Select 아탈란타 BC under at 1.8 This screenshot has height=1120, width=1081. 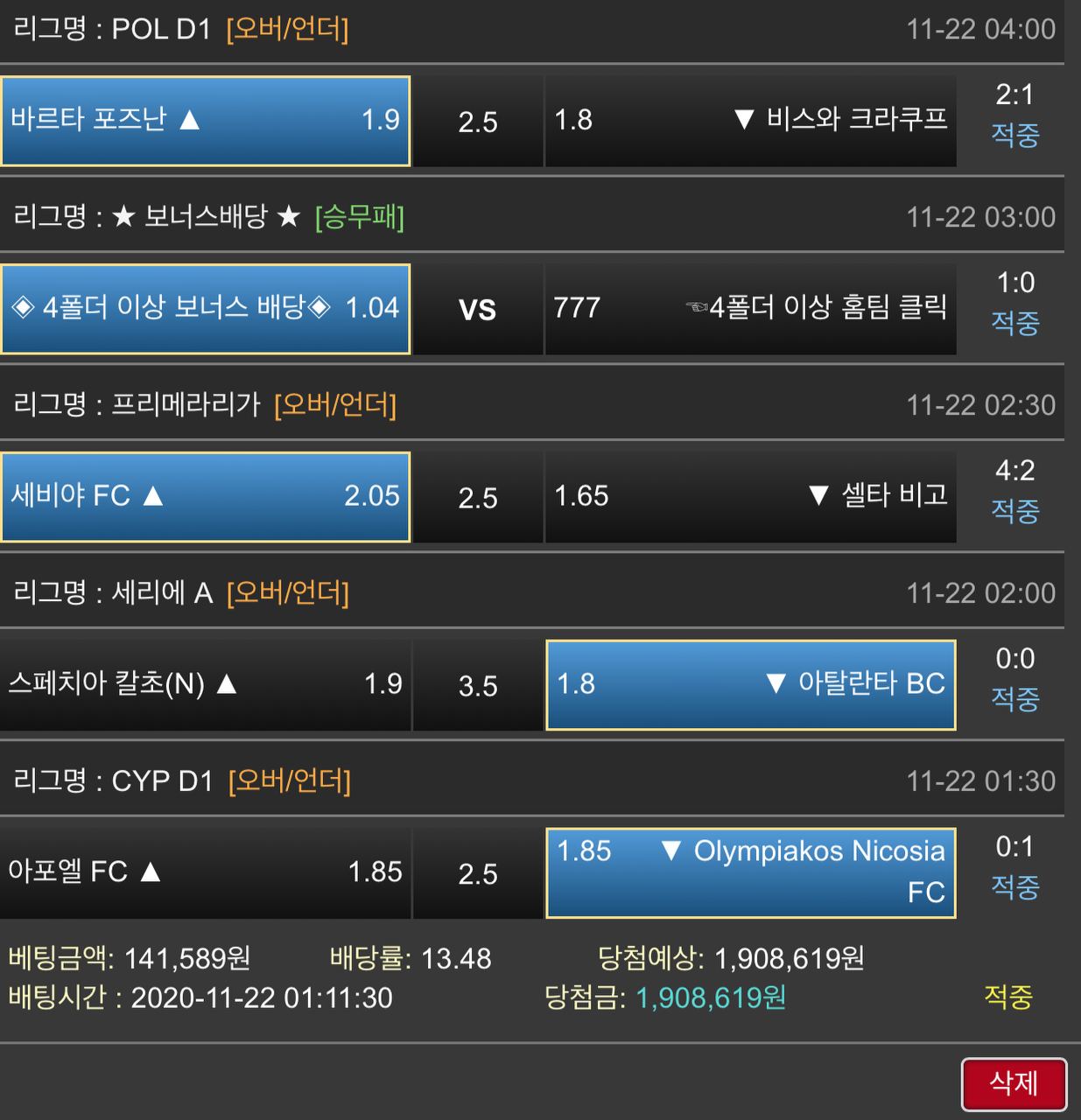coord(750,685)
